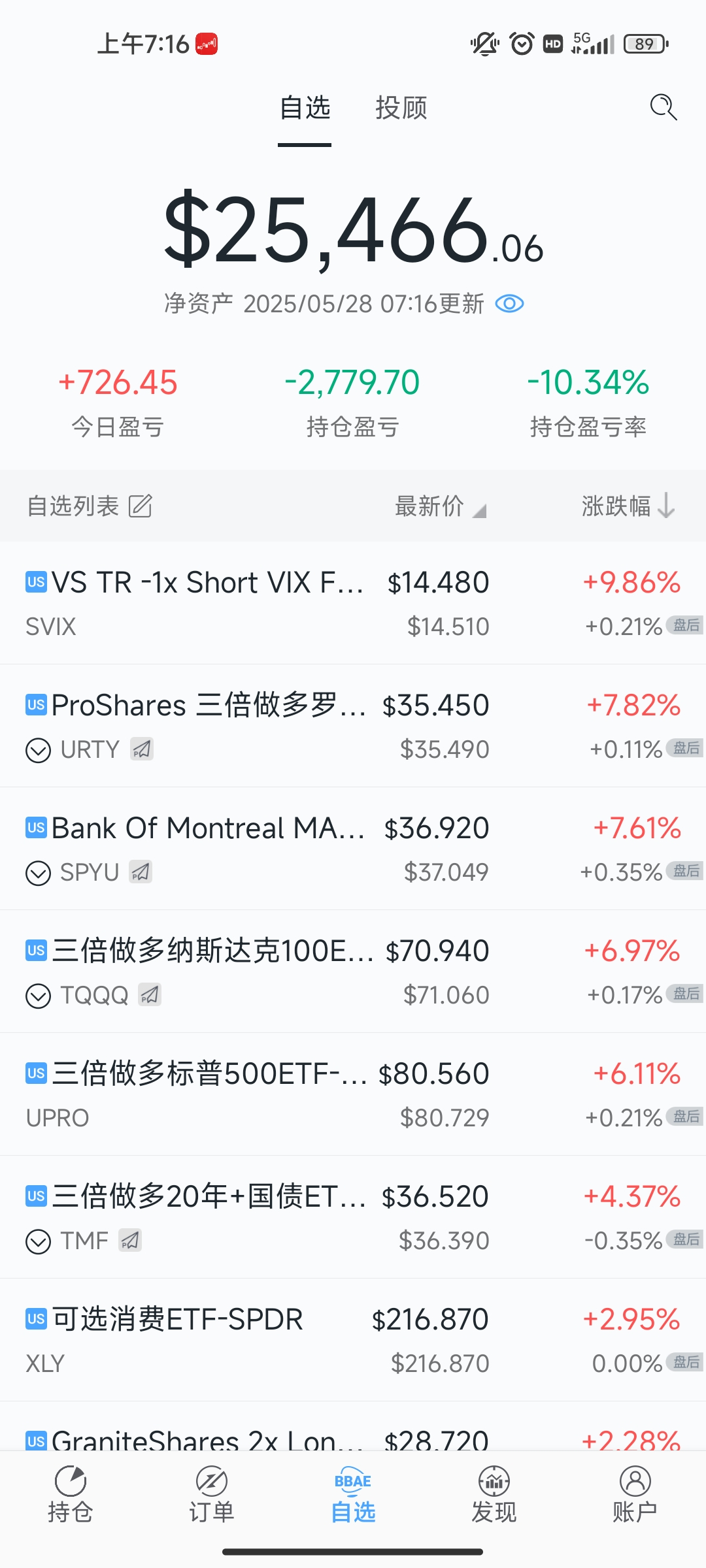Go to the 持仓 tab

point(71,1495)
